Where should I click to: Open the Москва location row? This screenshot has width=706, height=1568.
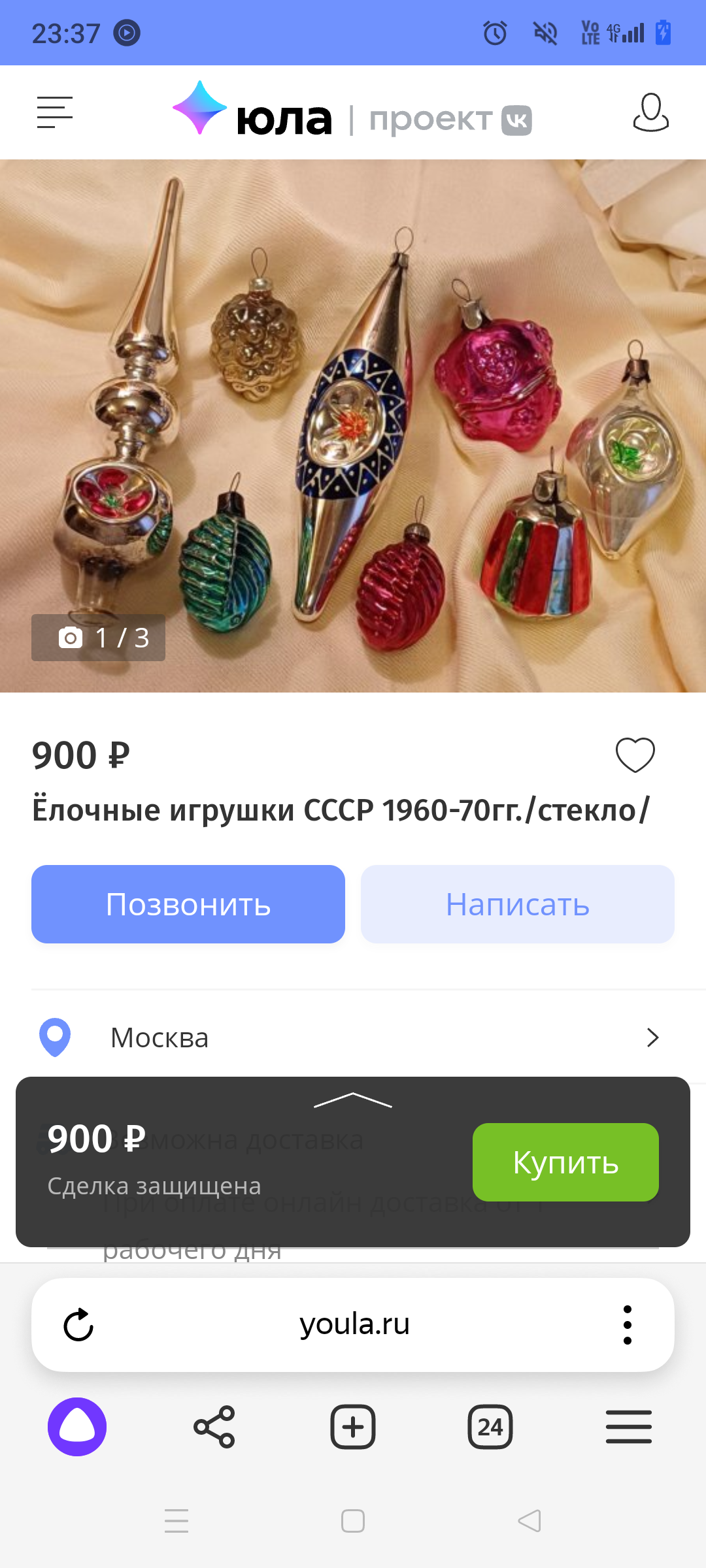[353, 1037]
